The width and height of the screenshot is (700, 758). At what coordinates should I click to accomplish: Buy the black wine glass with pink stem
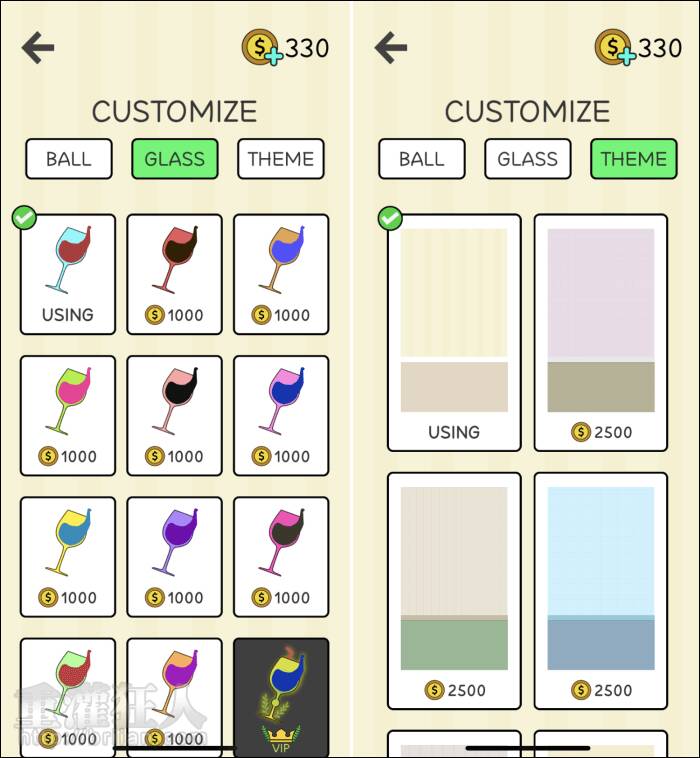coord(174,415)
